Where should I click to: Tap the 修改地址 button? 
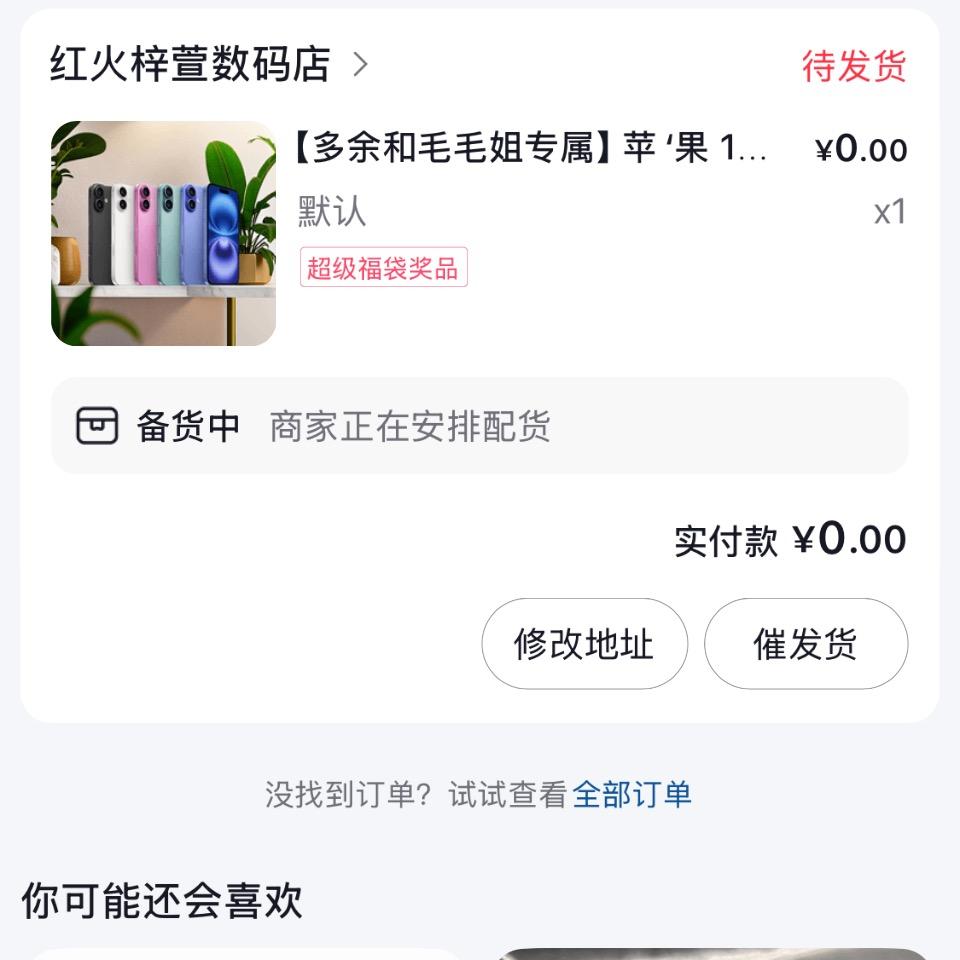584,644
